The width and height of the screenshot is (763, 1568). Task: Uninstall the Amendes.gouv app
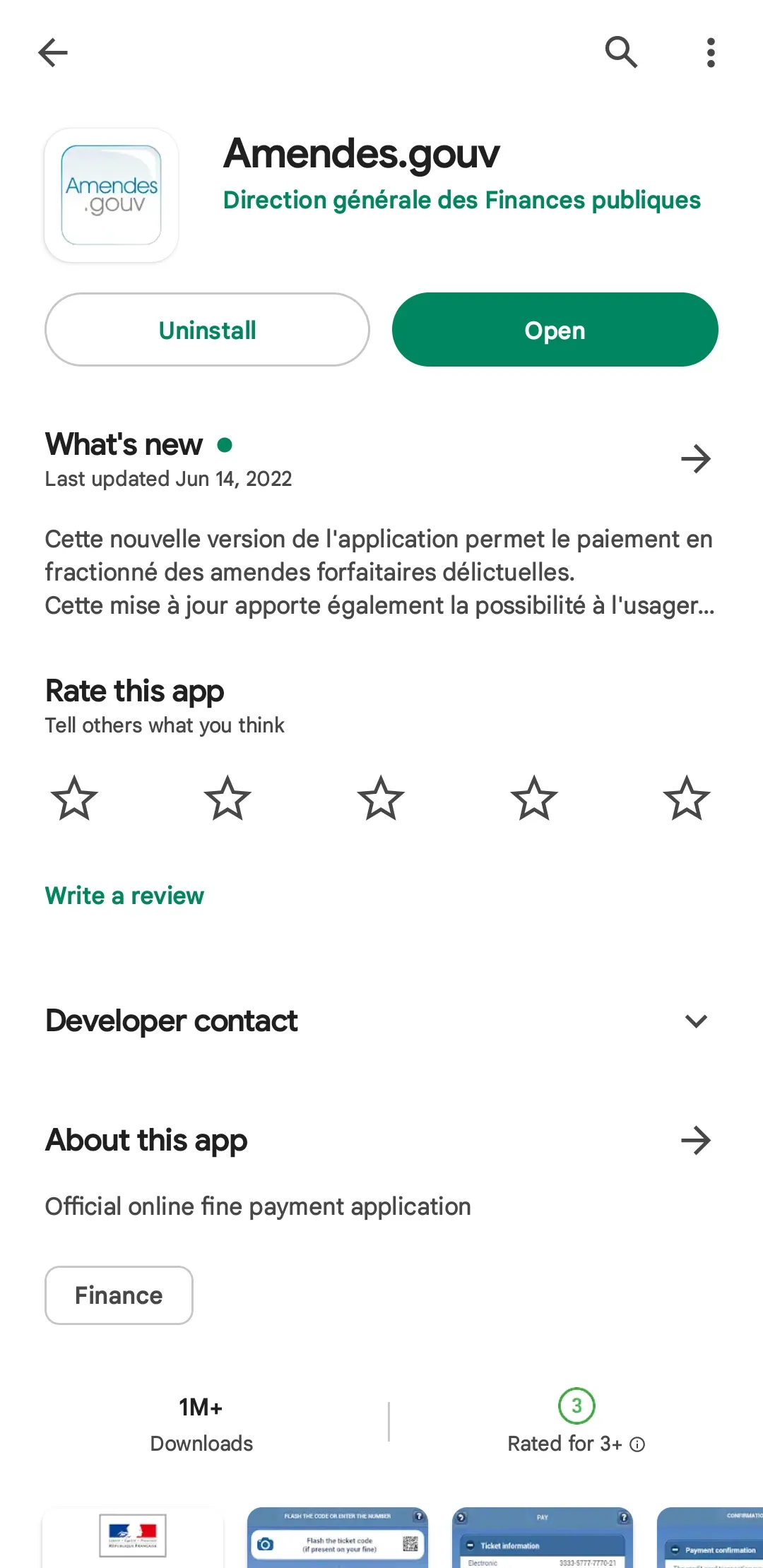pos(207,330)
